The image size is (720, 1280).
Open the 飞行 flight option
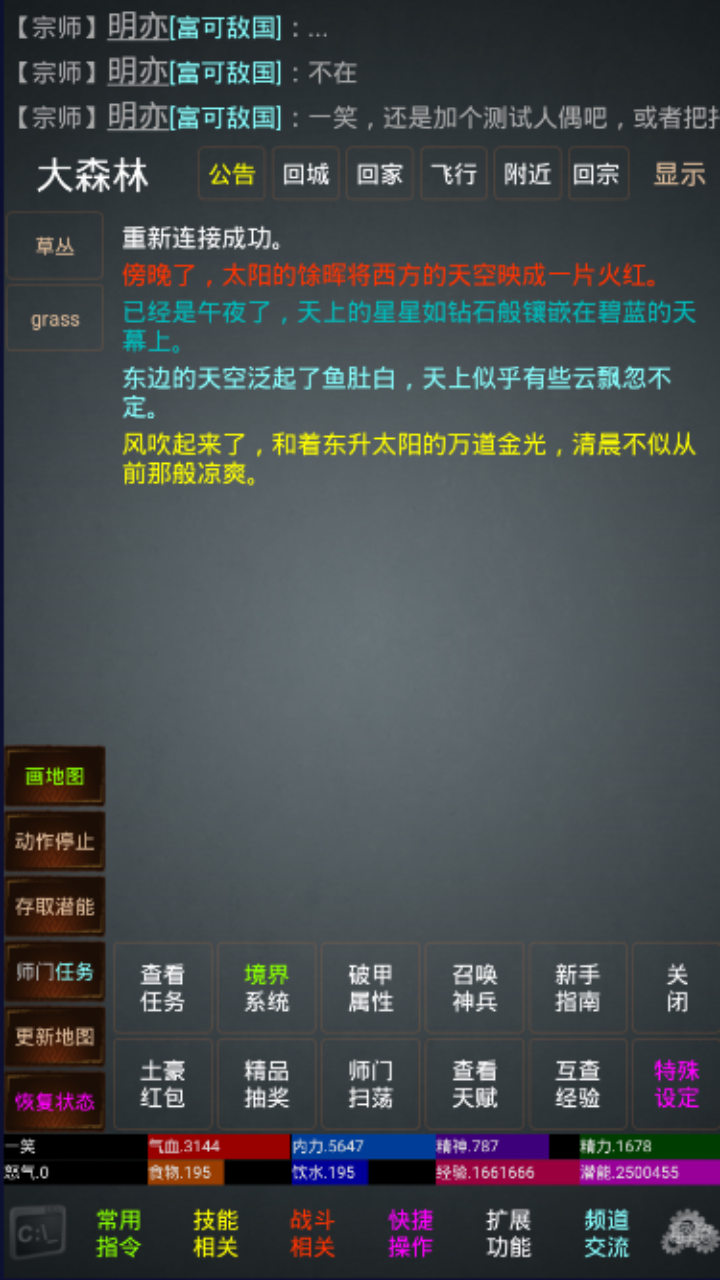454,174
